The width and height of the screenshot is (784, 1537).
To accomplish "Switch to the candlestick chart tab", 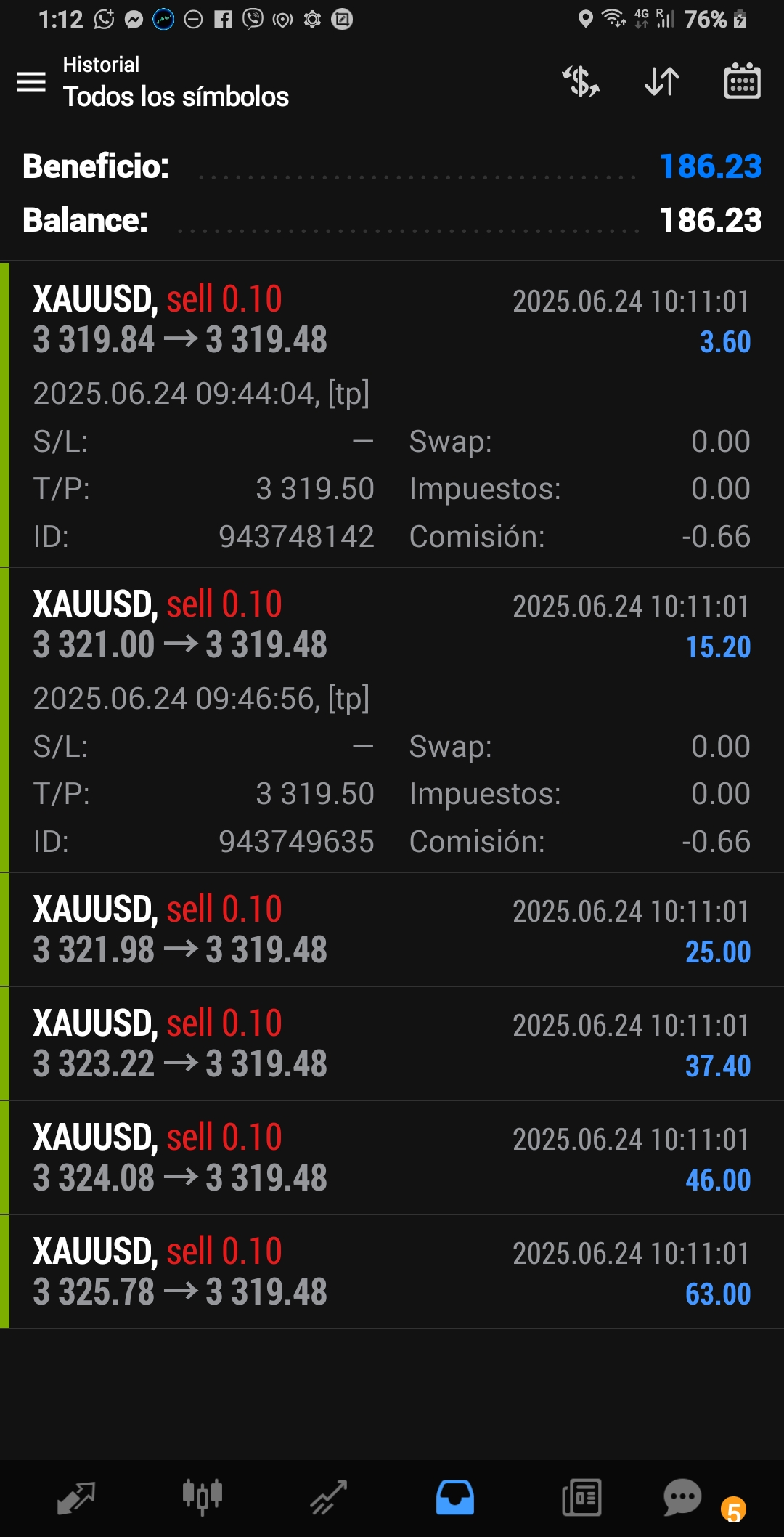I will point(202,1498).
